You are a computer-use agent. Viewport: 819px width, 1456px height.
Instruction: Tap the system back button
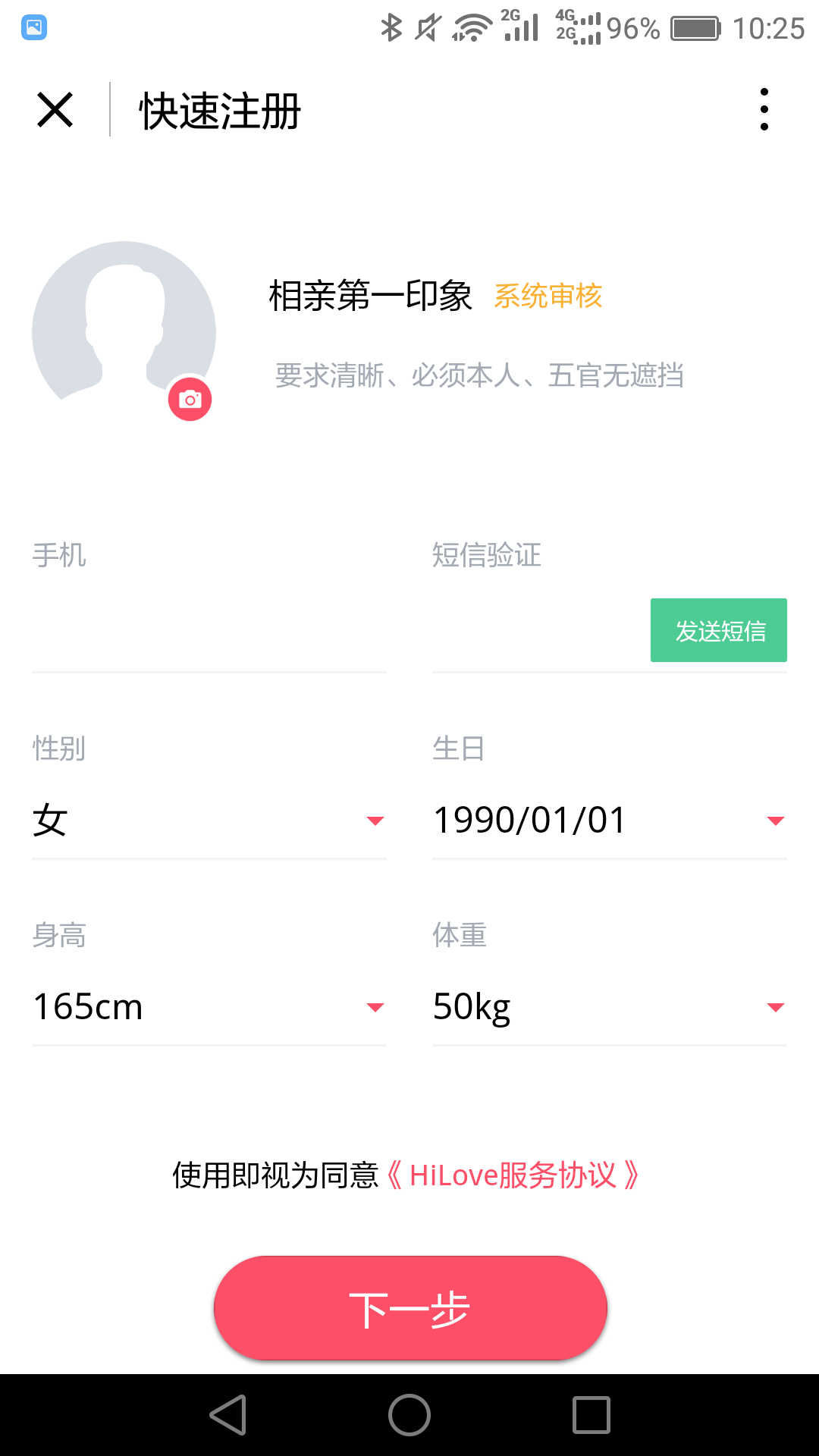click(228, 1415)
